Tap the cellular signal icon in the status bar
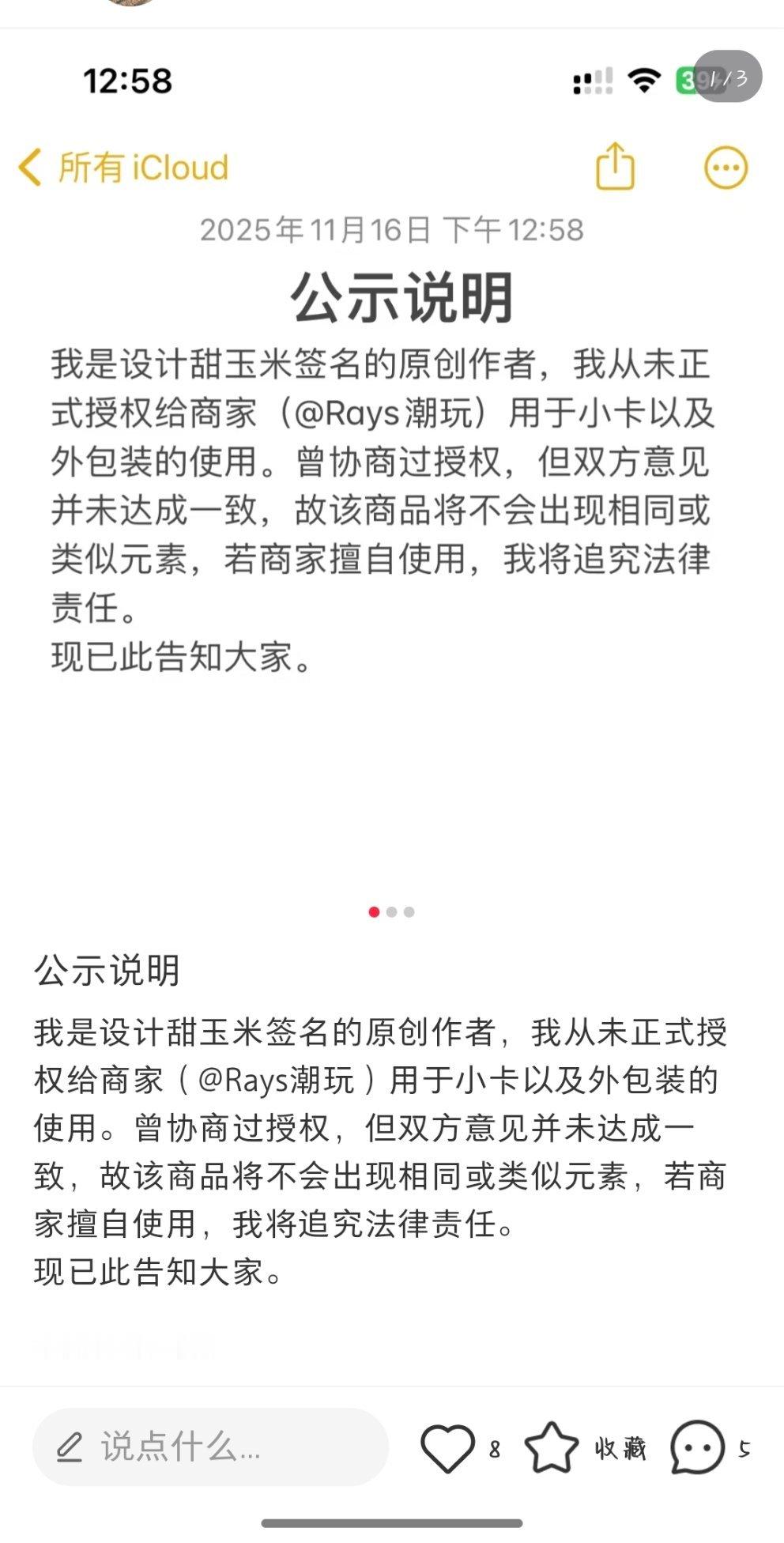Screen dimensions: 784x1543 592,79
